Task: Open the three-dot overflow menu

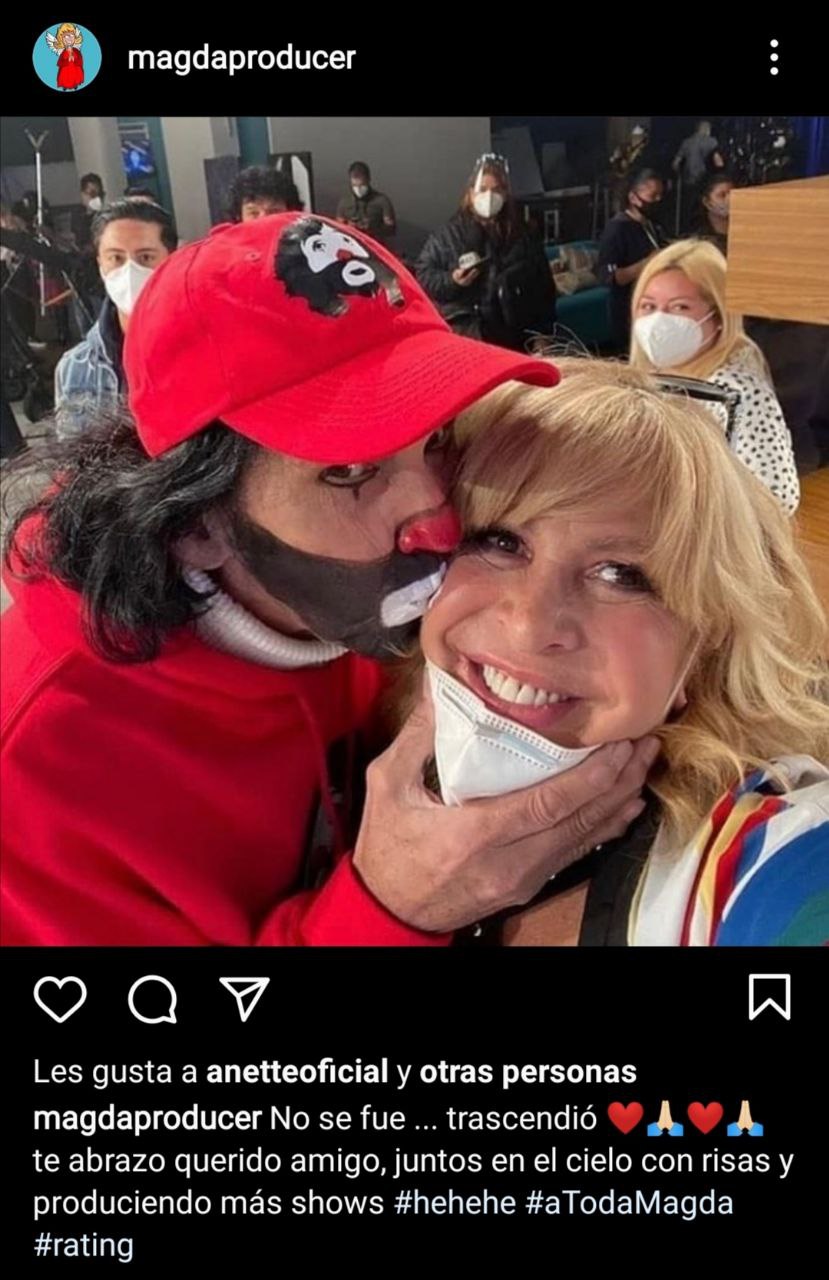Action: (773, 58)
